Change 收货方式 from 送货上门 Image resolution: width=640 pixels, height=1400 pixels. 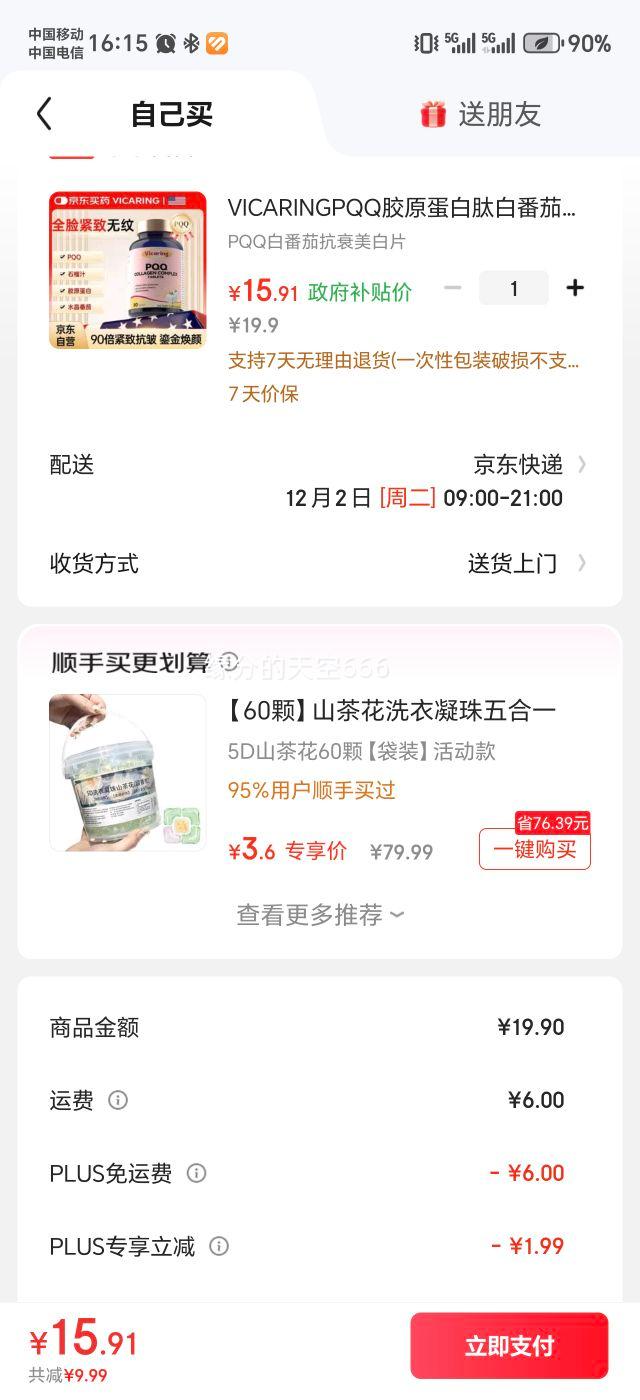(x=525, y=563)
